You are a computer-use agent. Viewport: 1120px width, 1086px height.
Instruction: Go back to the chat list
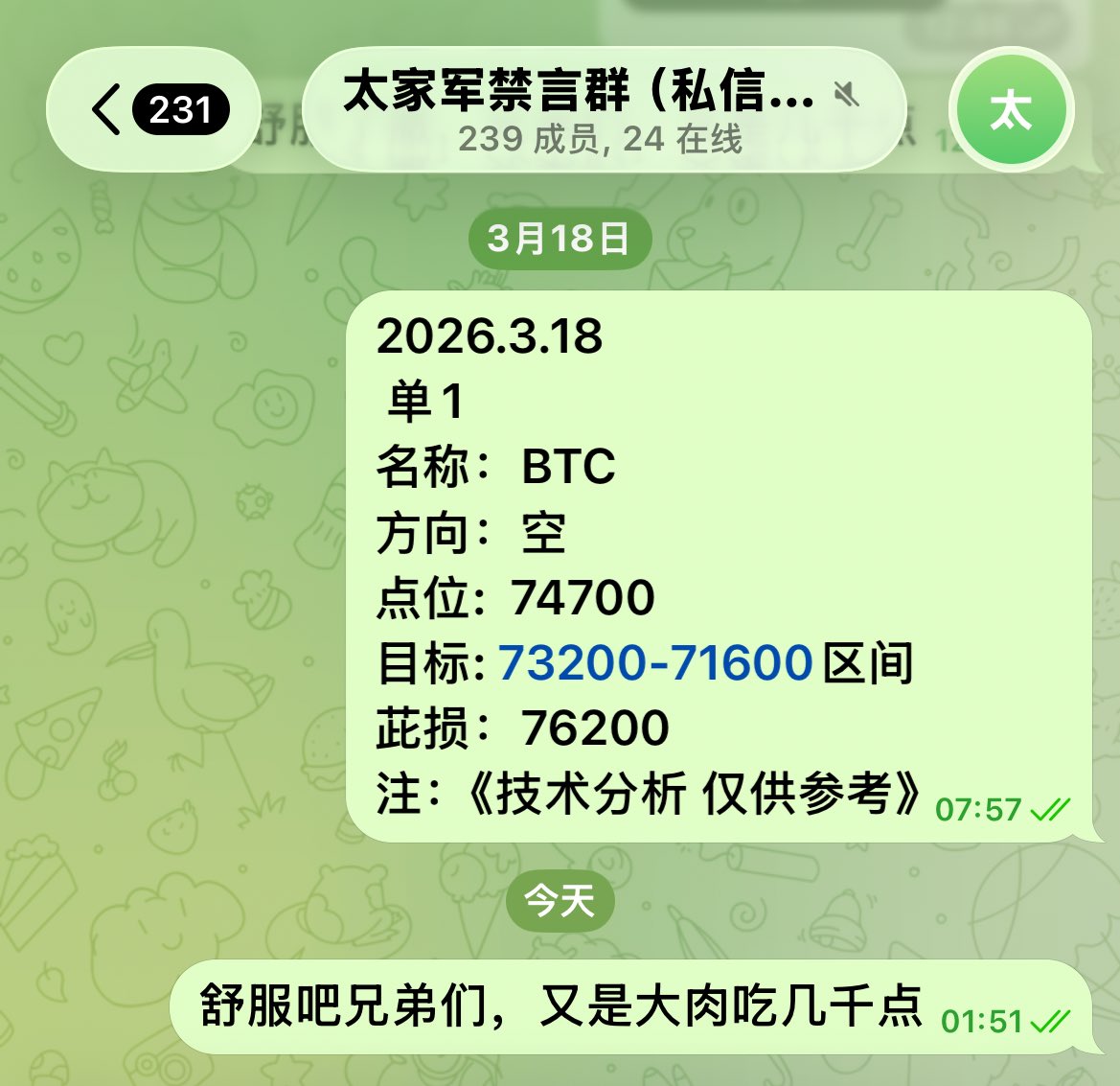click(153, 109)
